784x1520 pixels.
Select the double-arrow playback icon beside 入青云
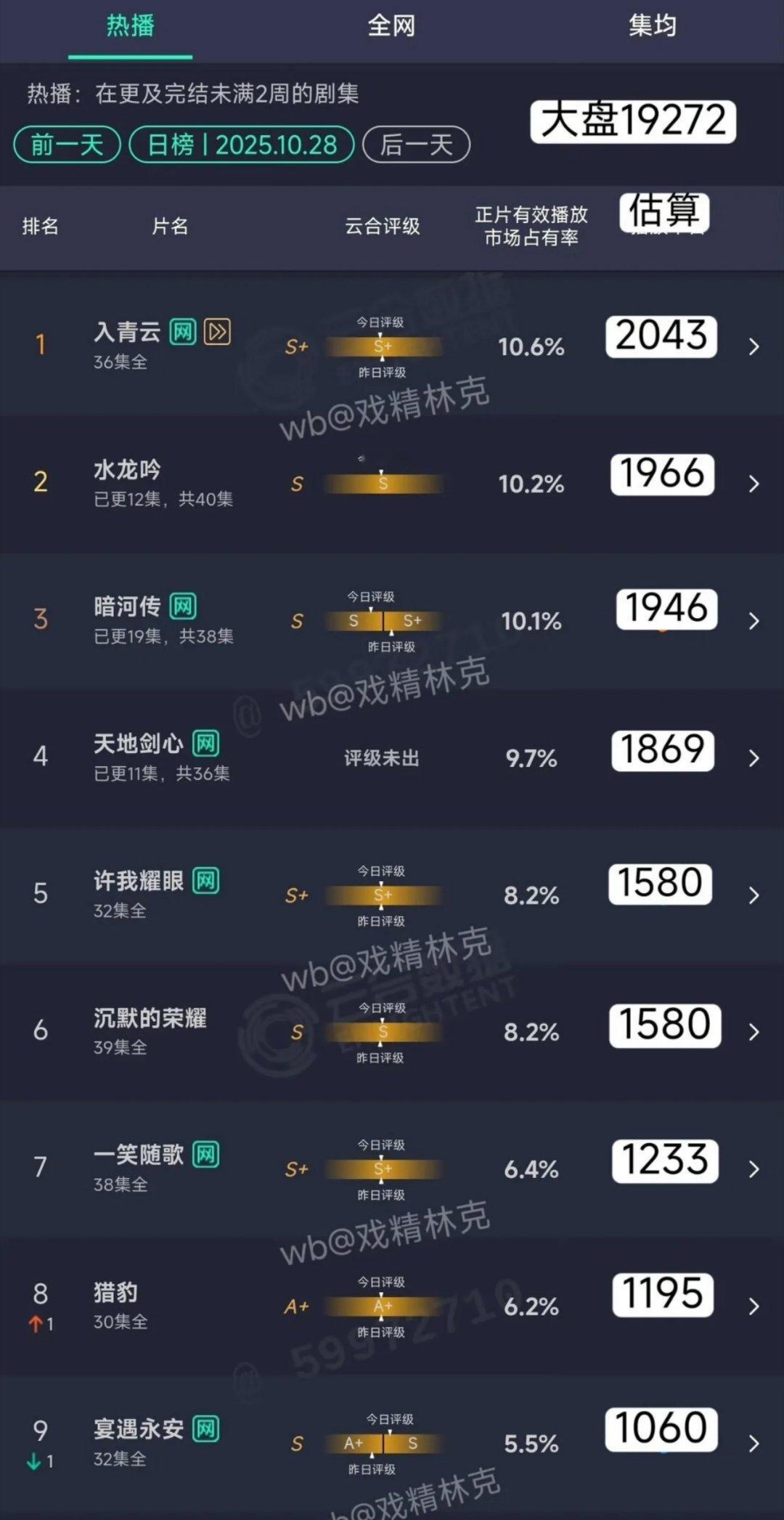218,331
